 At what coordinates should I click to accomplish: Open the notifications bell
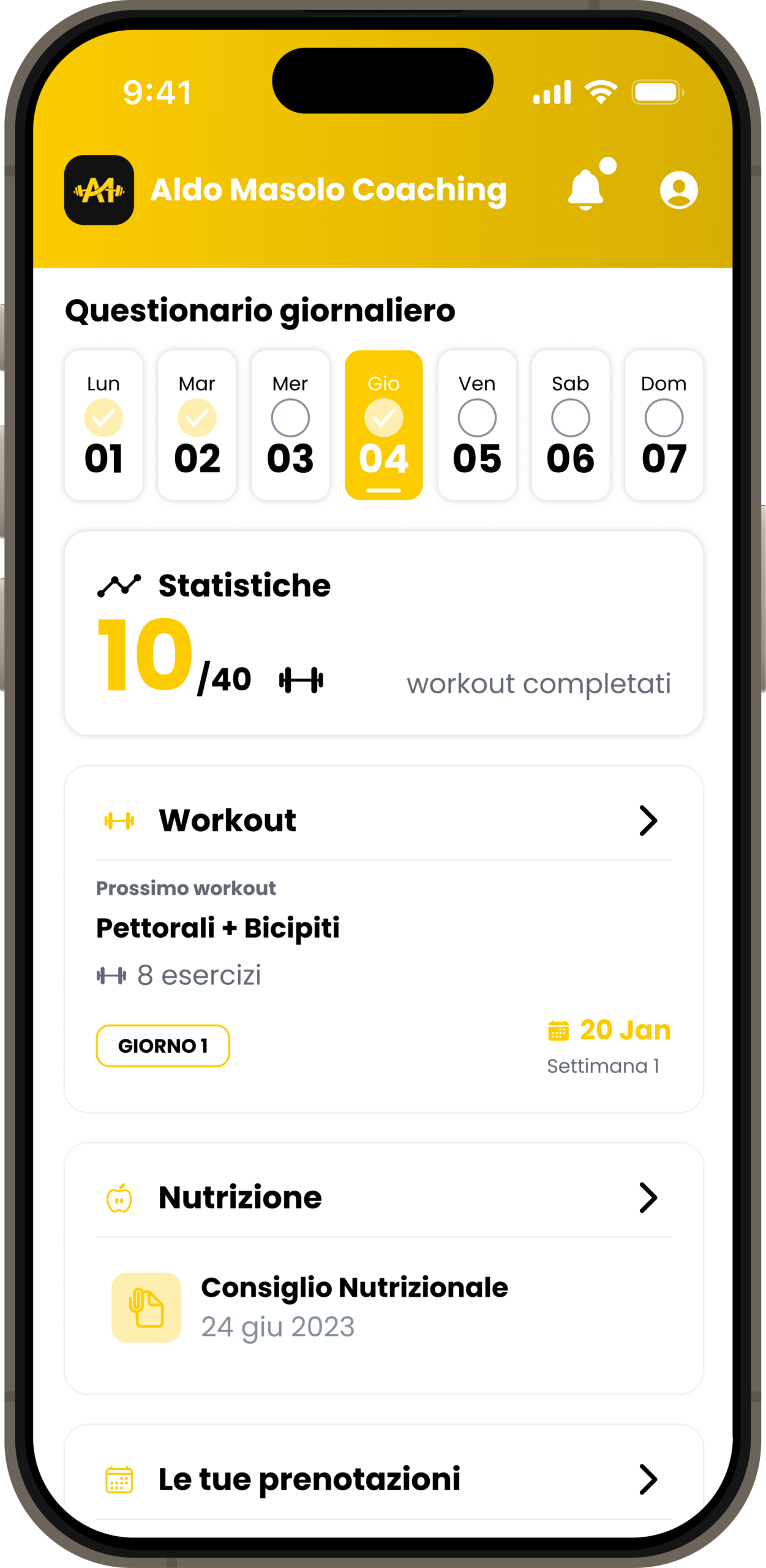pyautogui.click(x=587, y=189)
